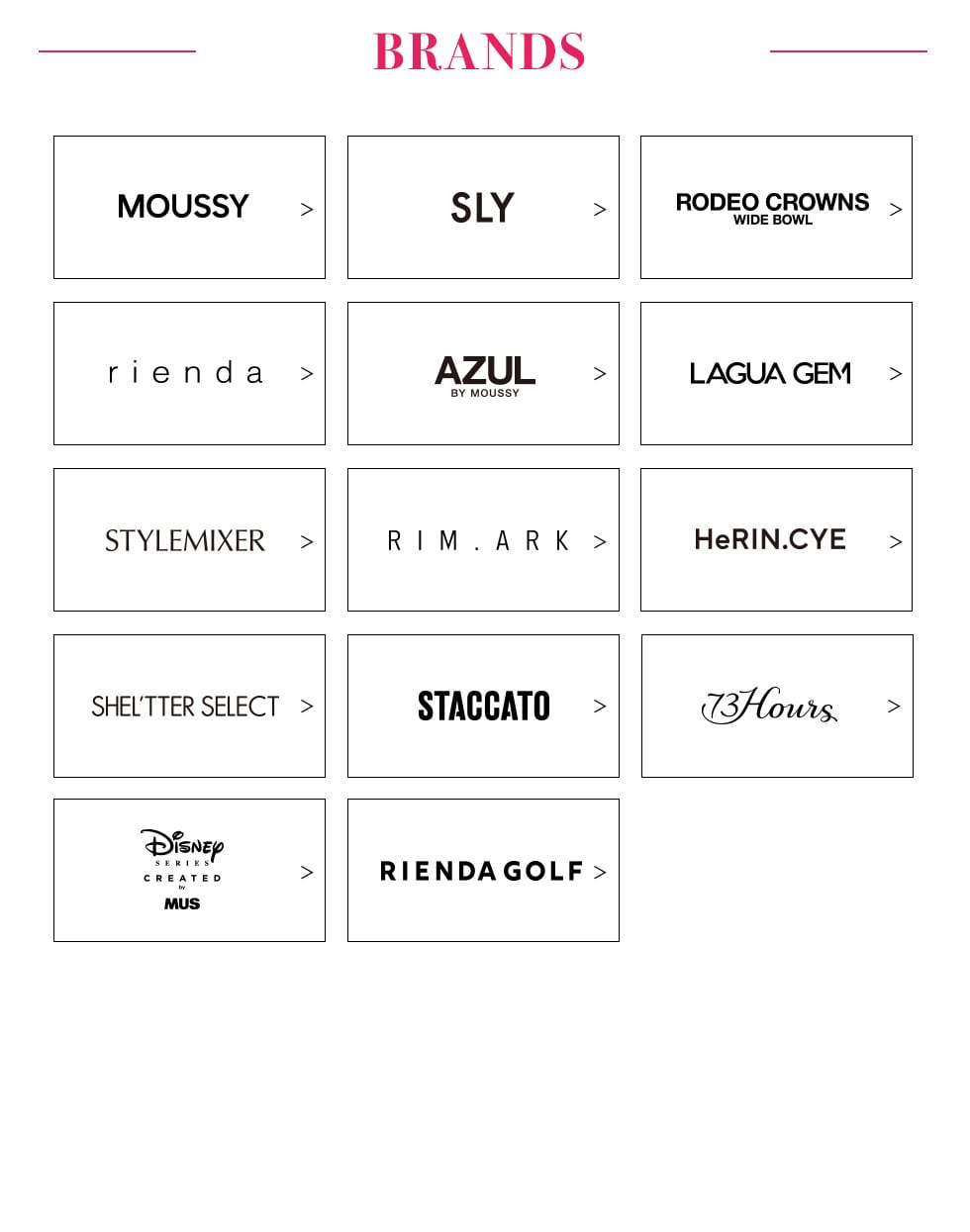Open RODEO CROWNS WIDE BOWL brand
970x1232 pixels.
tap(776, 207)
